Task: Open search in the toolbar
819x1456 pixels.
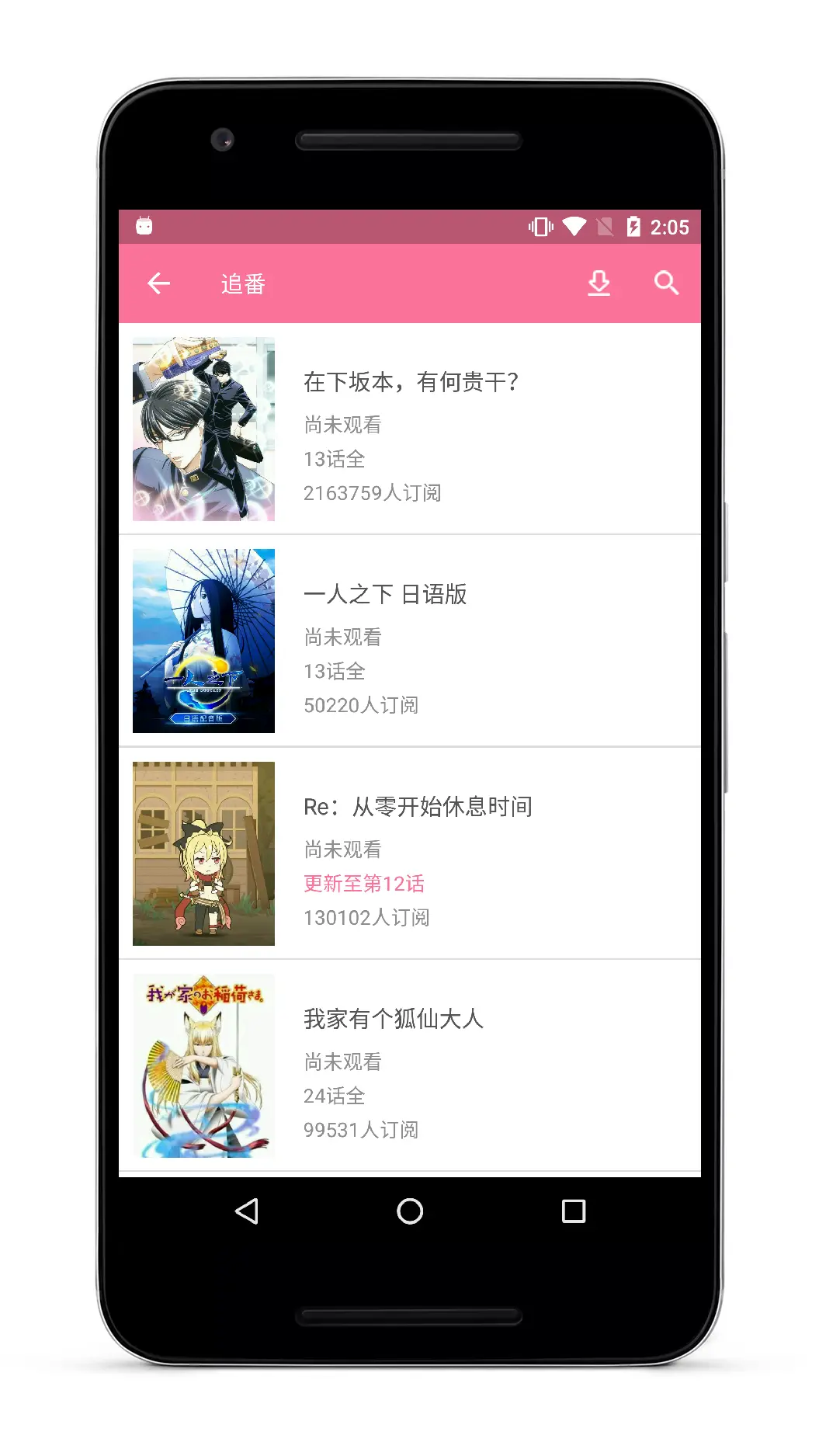Action: tap(666, 283)
